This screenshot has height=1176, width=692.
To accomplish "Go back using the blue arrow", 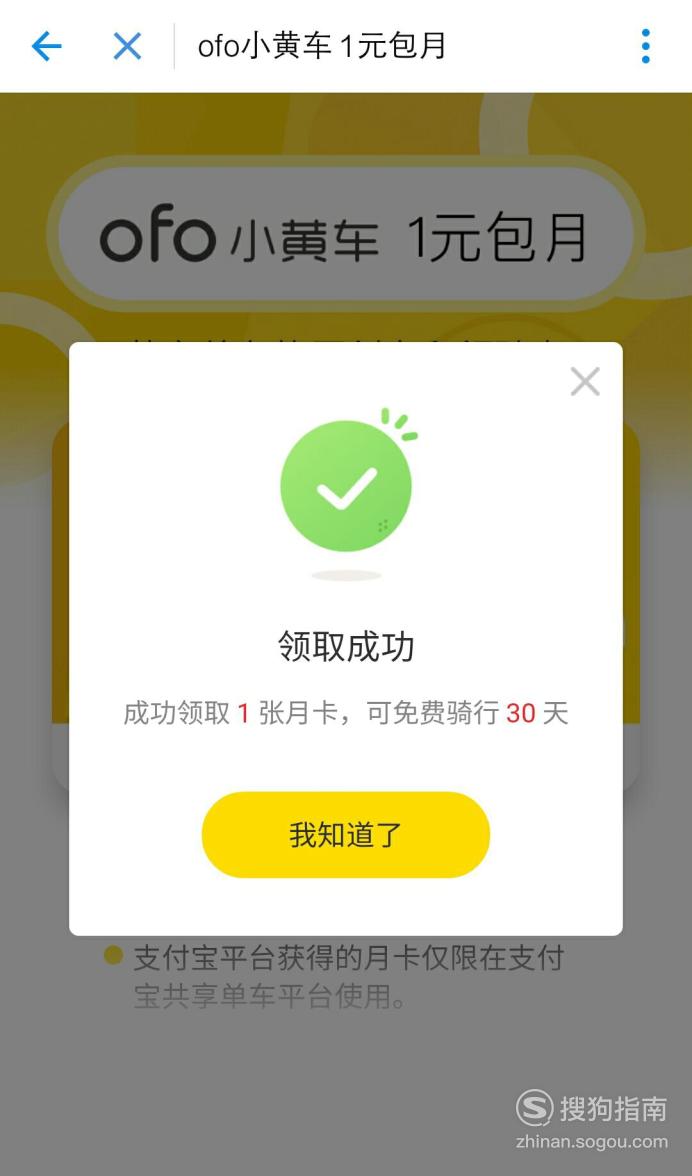I will click(x=46, y=46).
